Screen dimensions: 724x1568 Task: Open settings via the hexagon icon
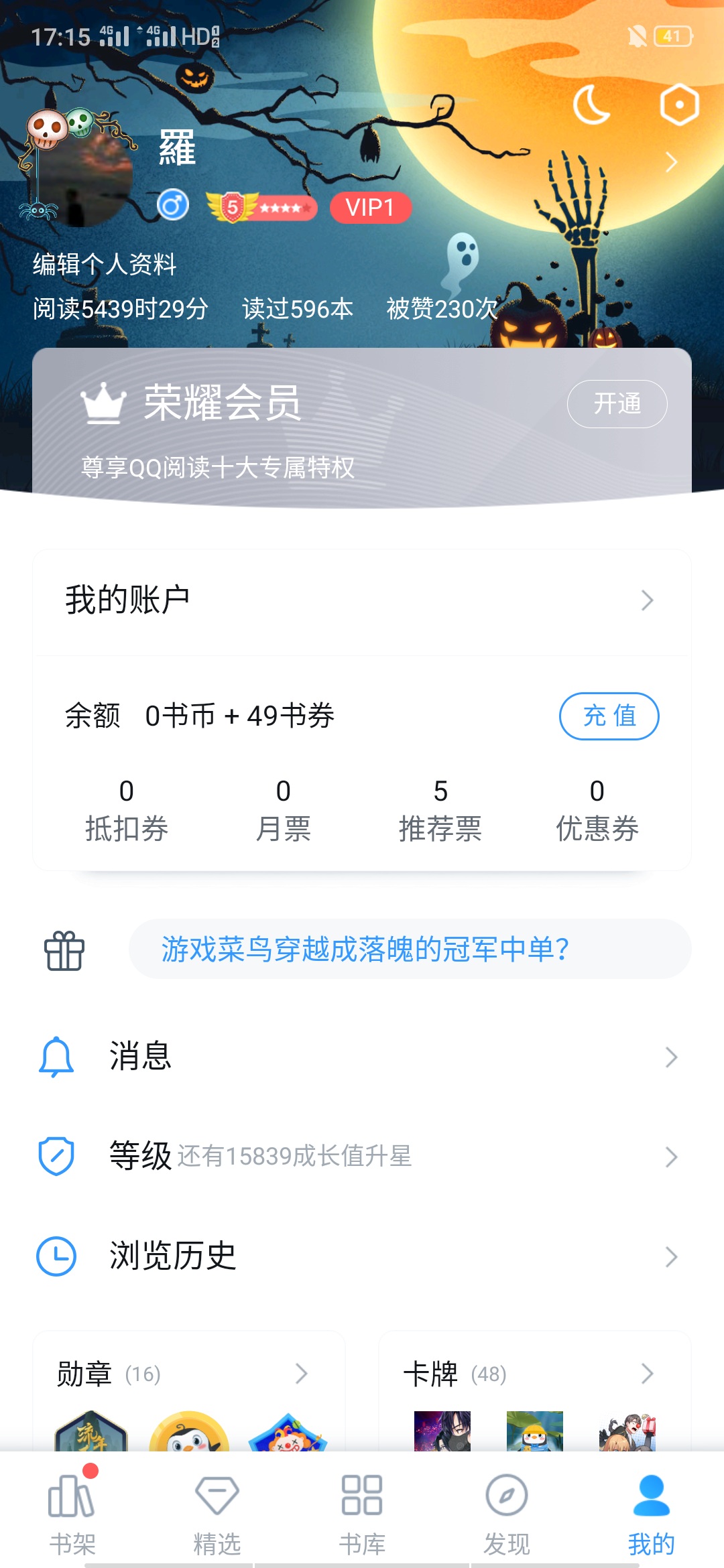point(679,105)
